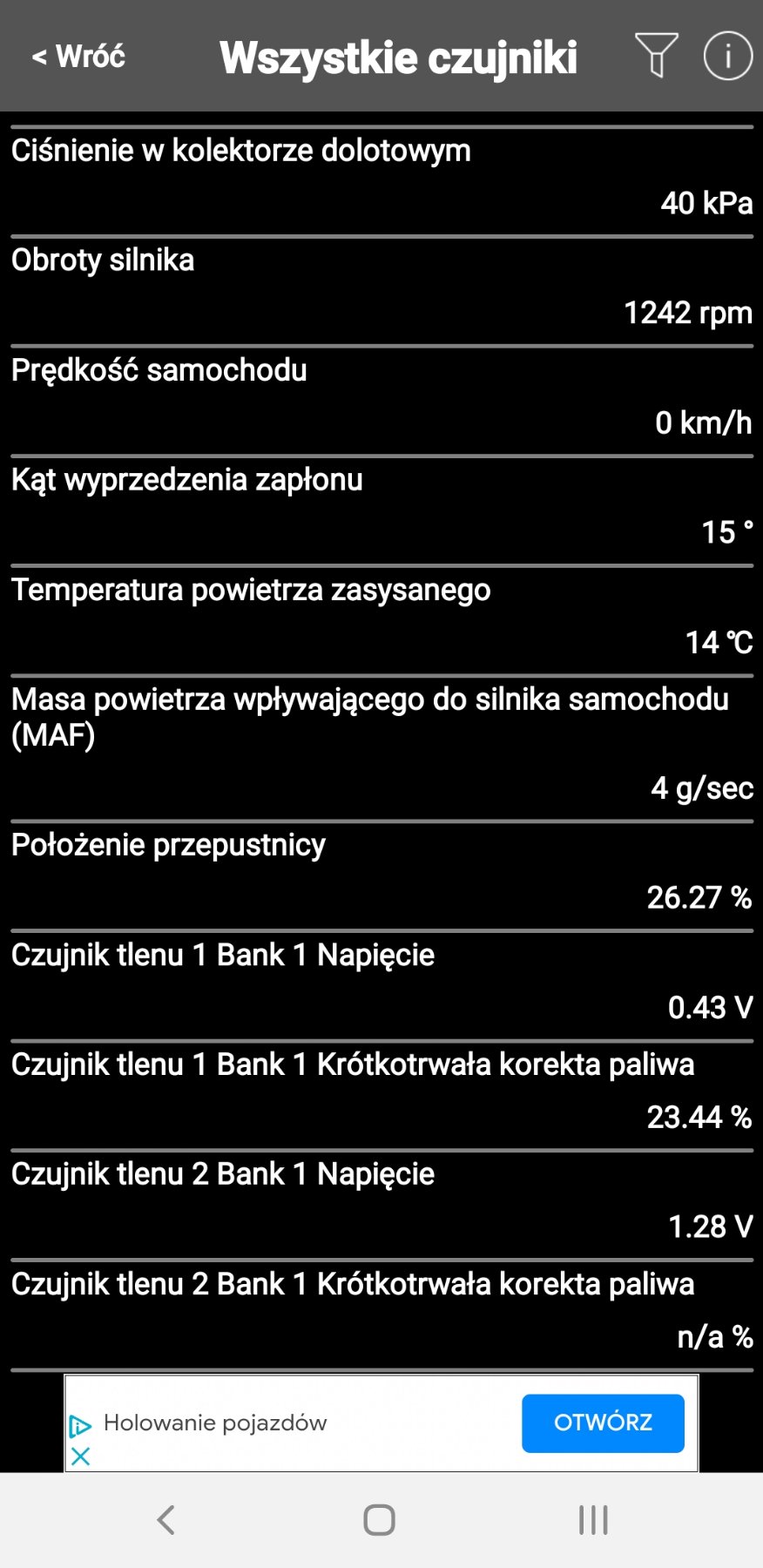Go back with the Wróć button
The image size is (763, 1568).
coord(78,57)
